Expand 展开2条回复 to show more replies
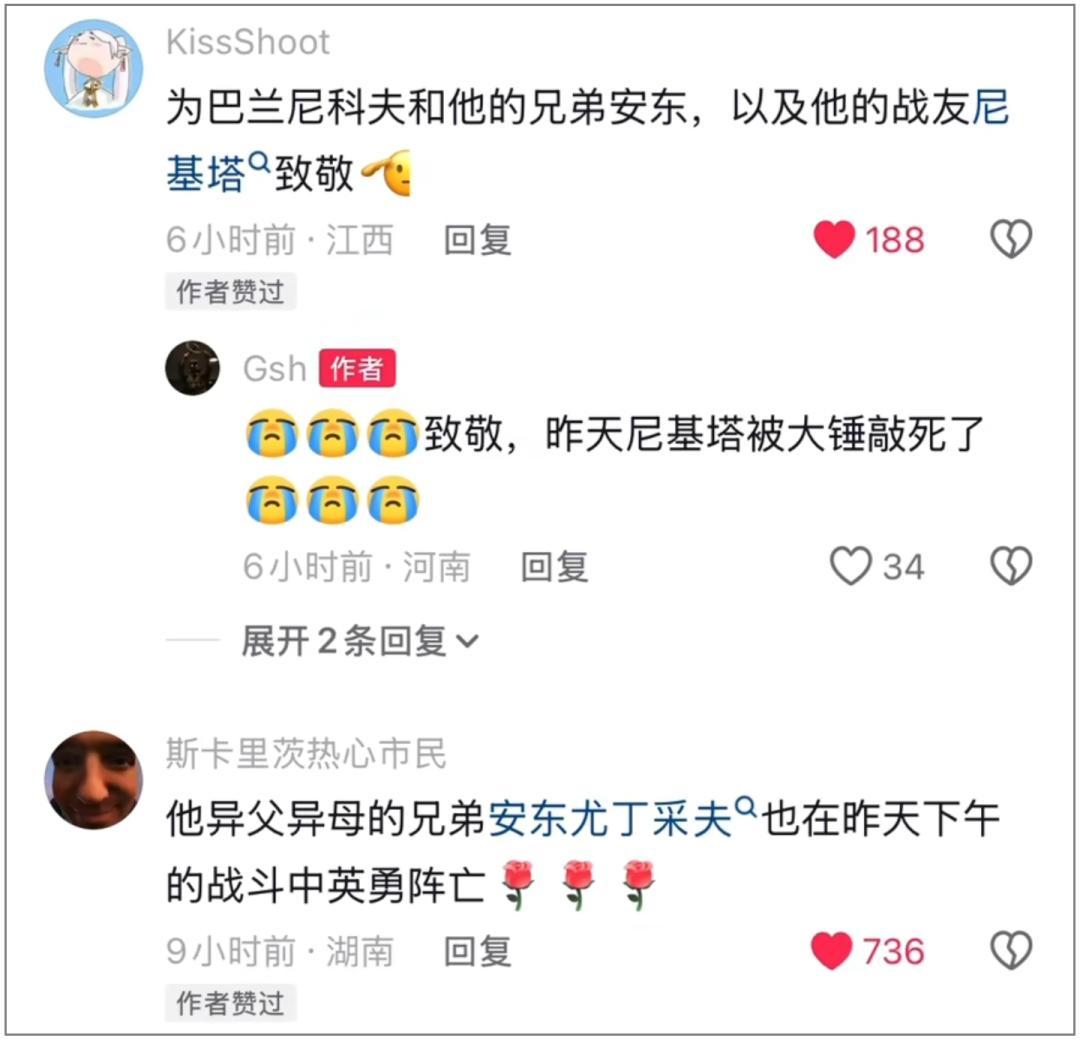Screen dimensions: 1080x1041 (x=360, y=641)
